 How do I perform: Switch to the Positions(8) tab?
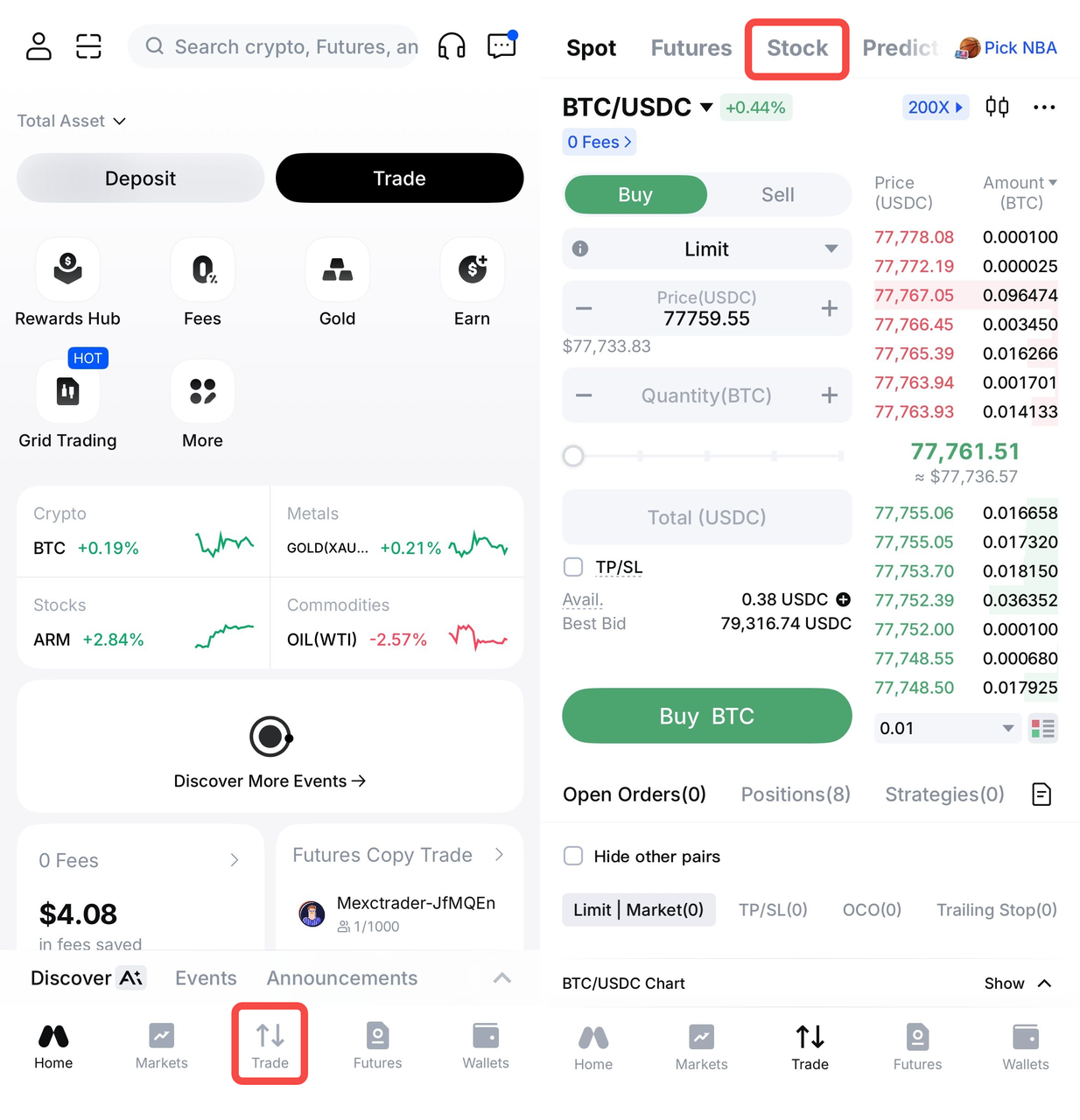click(x=796, y=794)
